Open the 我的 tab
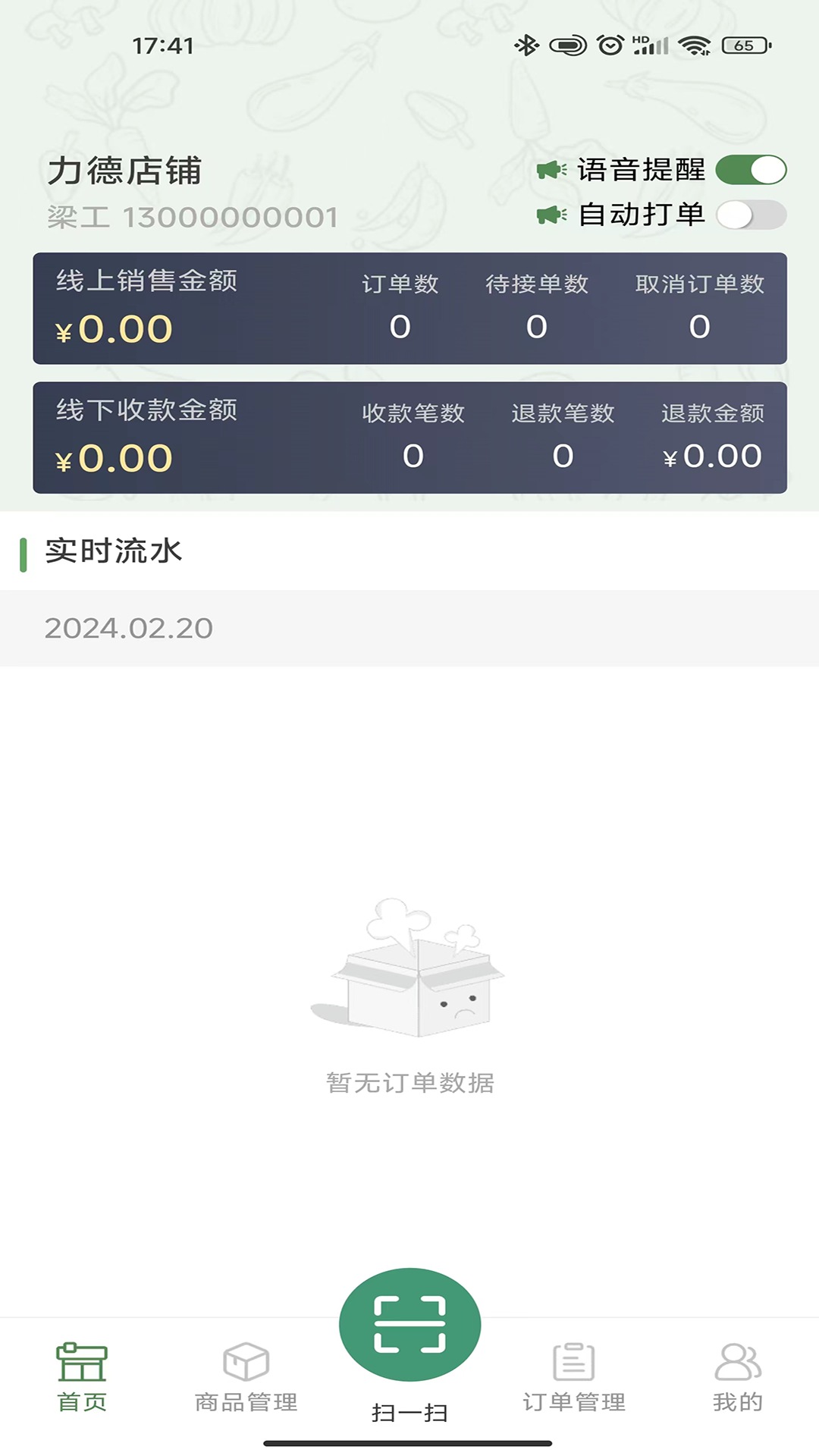Image resolution: width=819 pixels, height=1456 pixels. [738, 1376]
